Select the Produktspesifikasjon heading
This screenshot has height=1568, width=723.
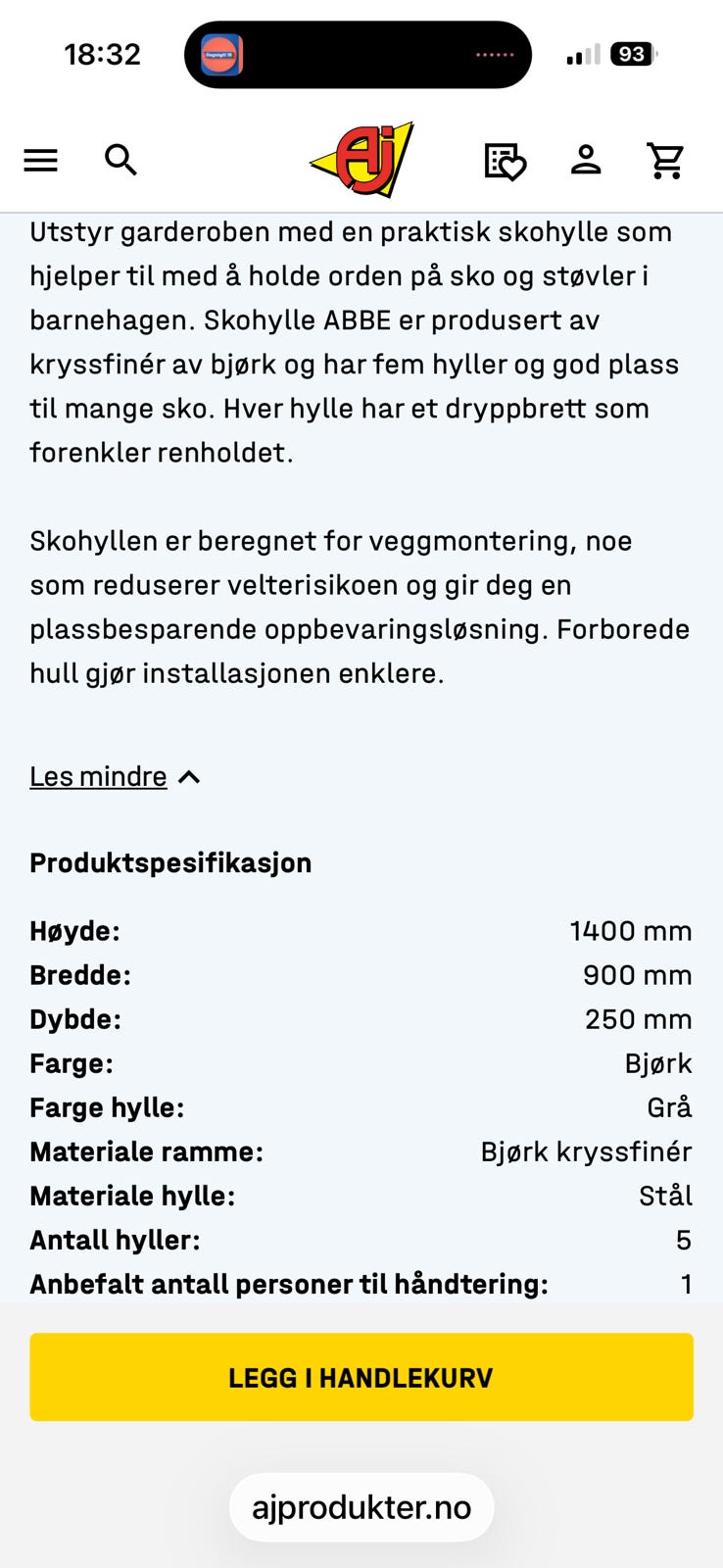point(170,862)
